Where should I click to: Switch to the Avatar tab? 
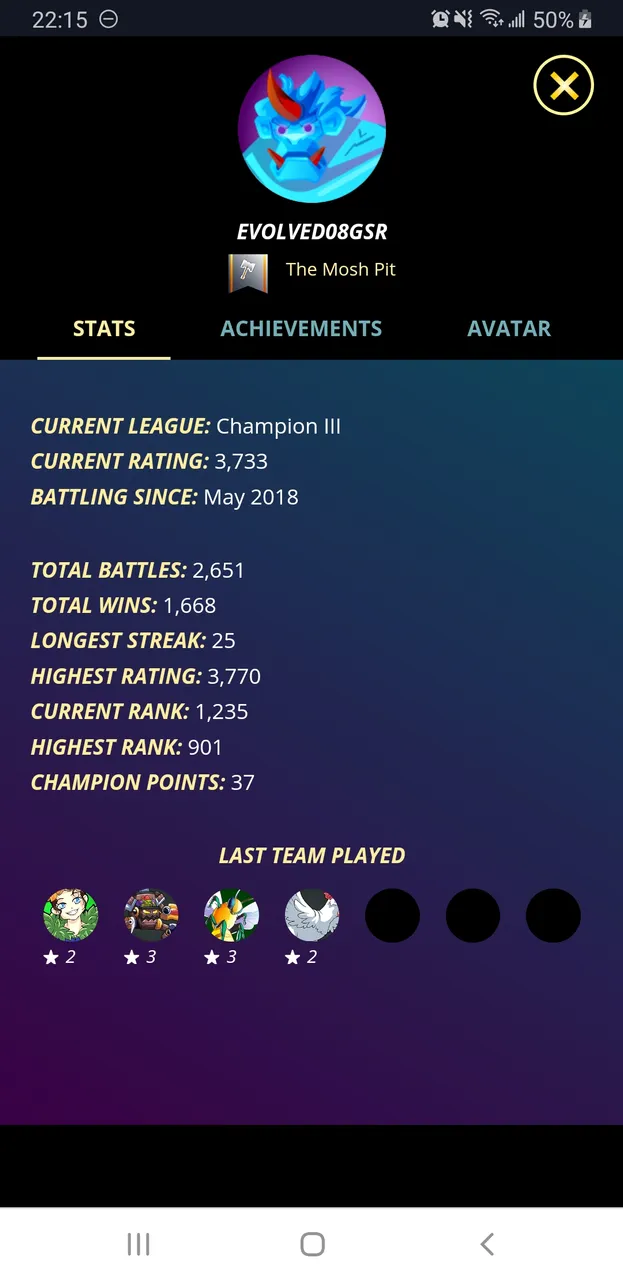pyautogui.click(x=509, y=329)
